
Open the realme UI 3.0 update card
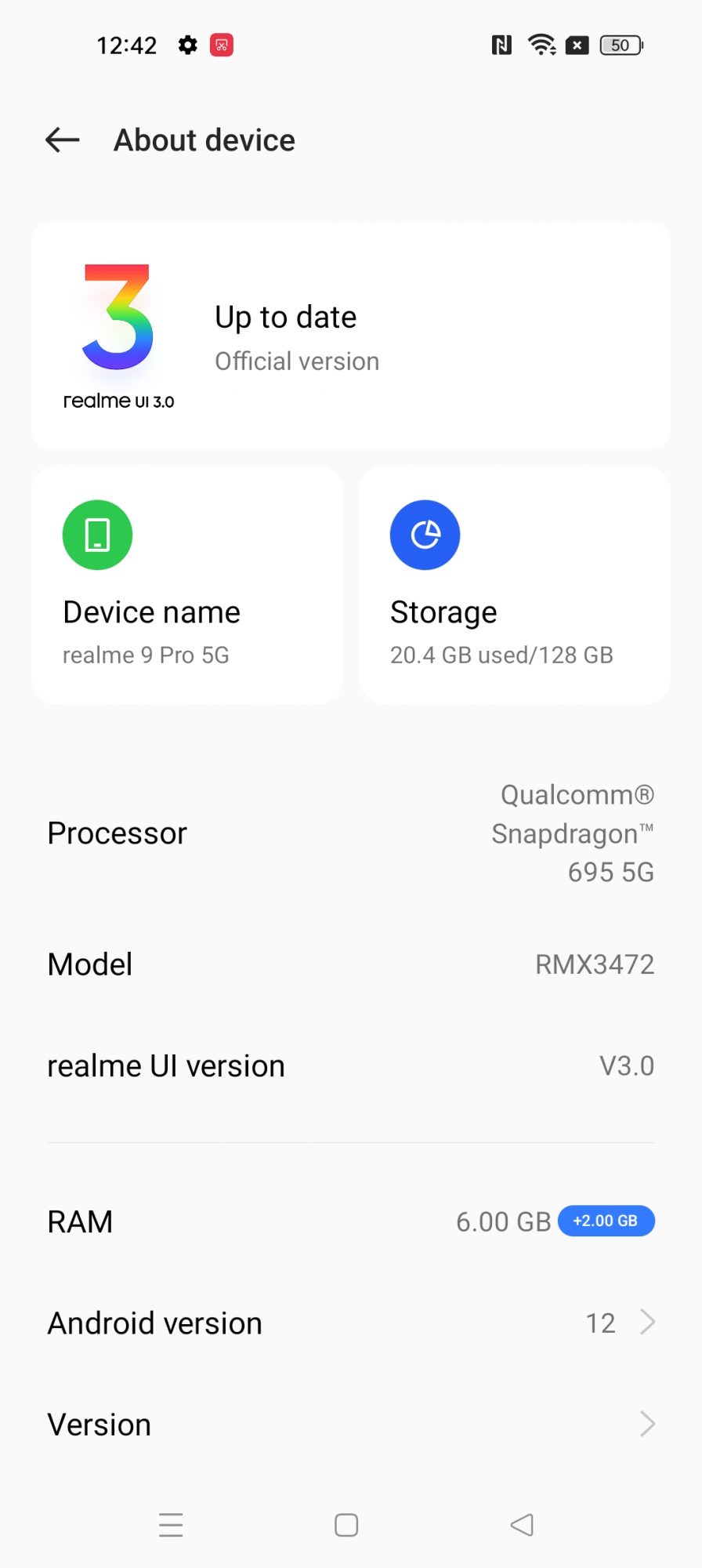pyautogui.click(x=350, y=336)
